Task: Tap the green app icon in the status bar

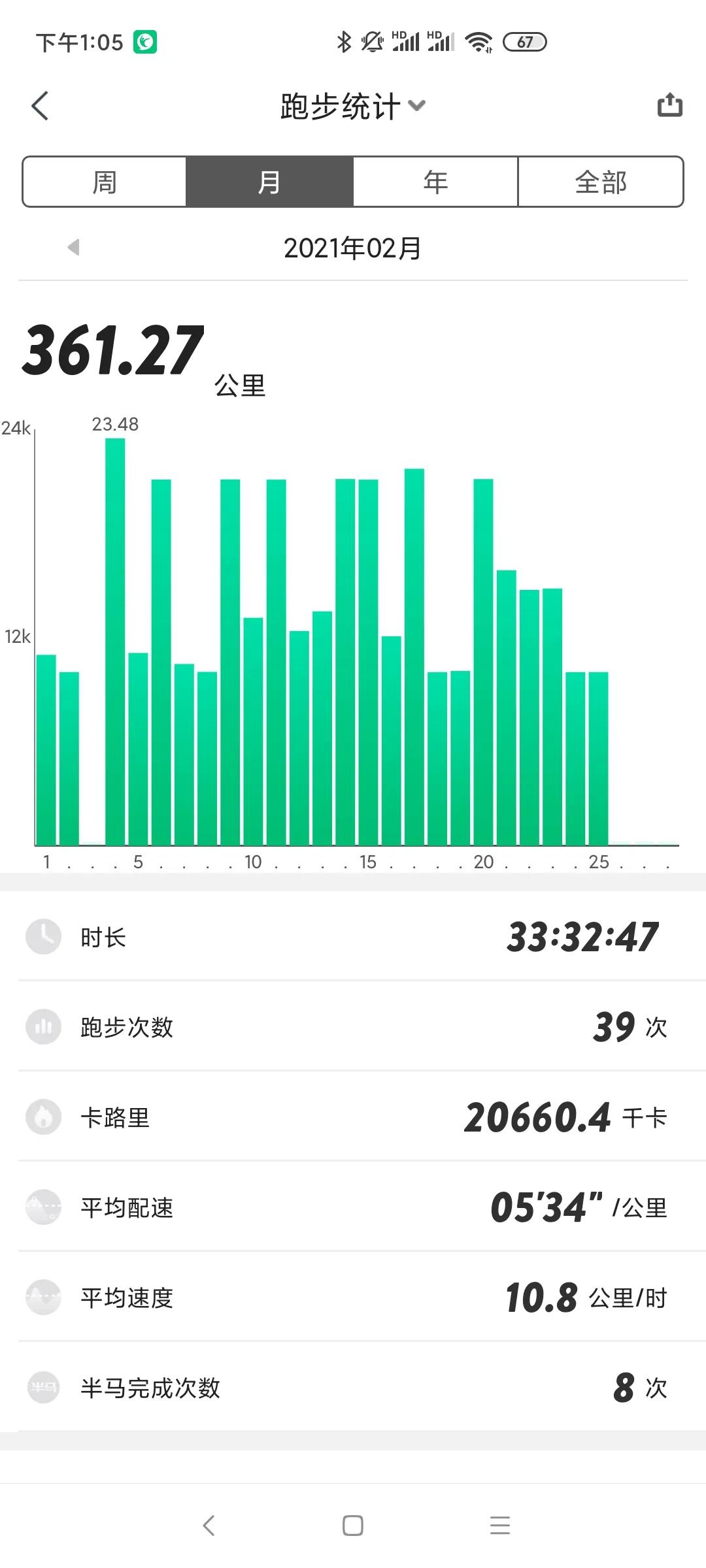Action: [145, 41]
